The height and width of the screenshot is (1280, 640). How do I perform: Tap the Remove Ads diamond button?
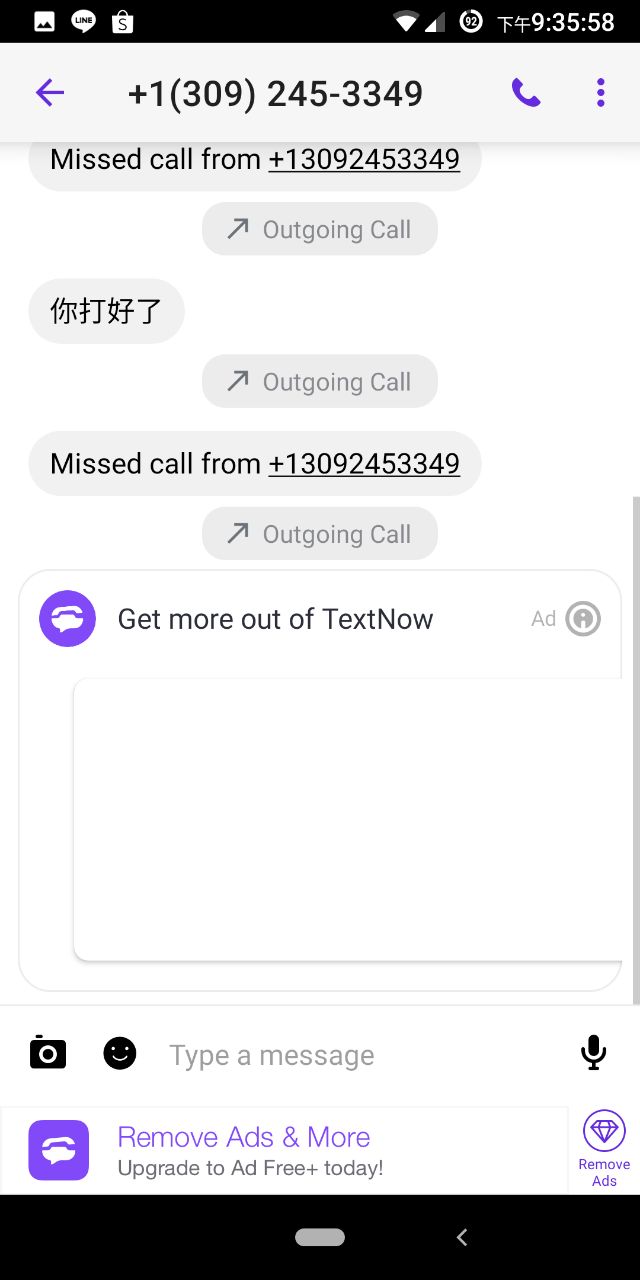pos(604,1148)
